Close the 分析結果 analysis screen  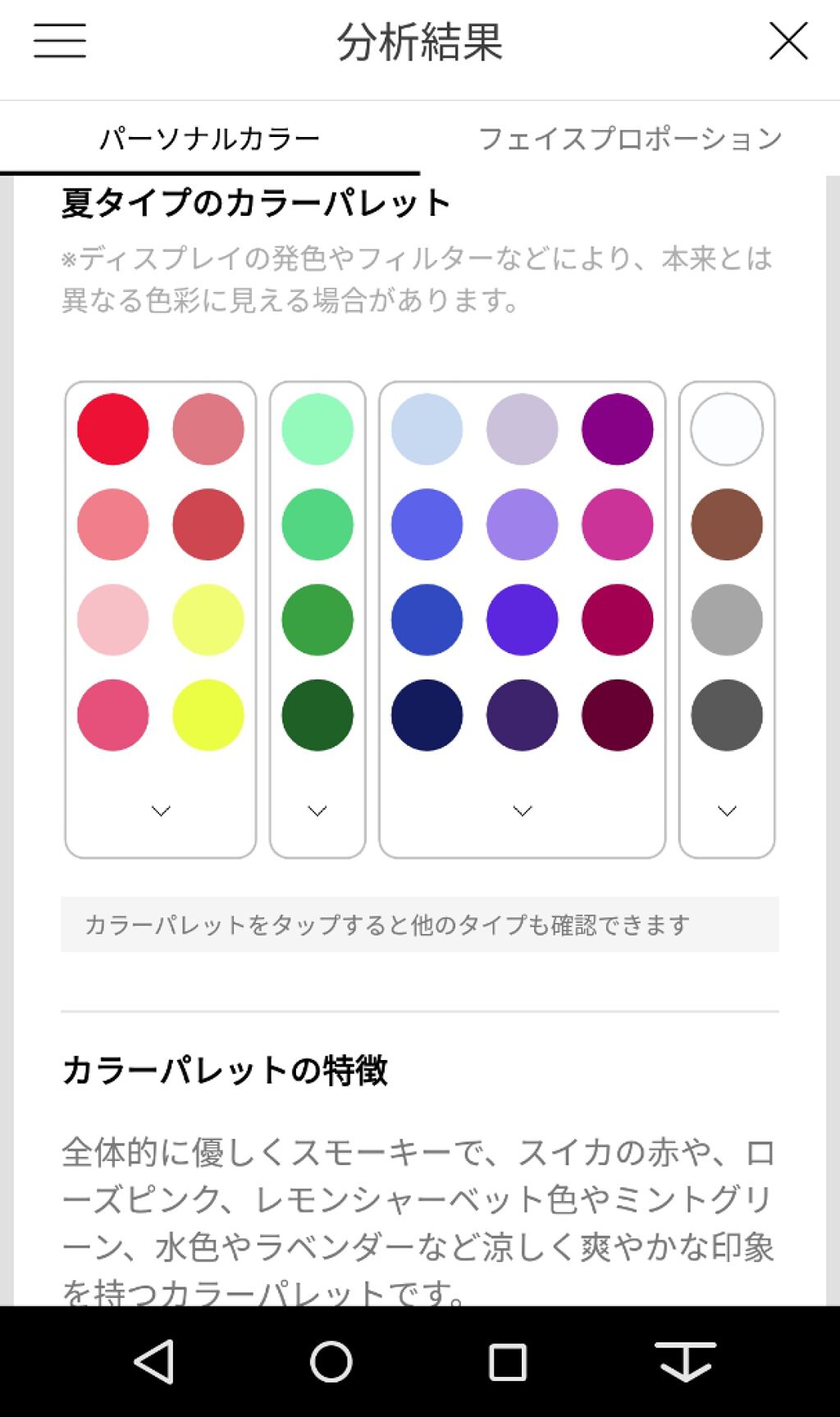tap(788, 41)
